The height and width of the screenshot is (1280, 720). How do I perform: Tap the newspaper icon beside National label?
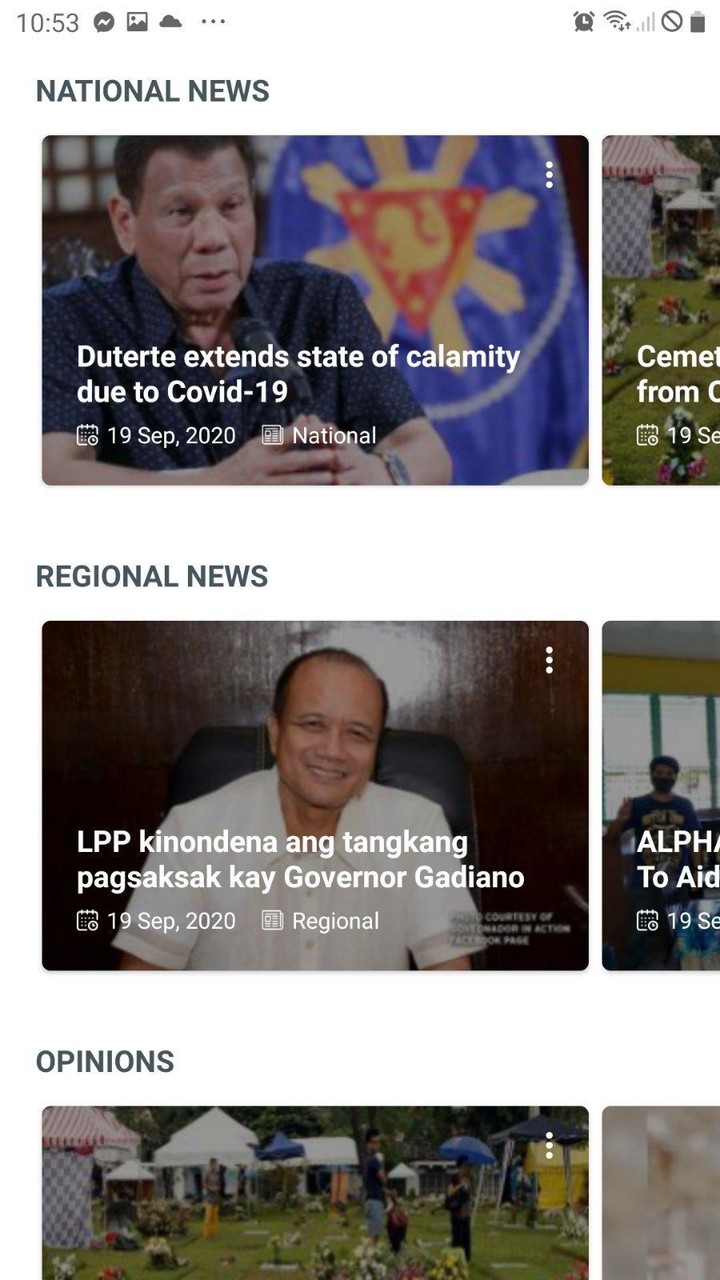(x=270, y=435)
